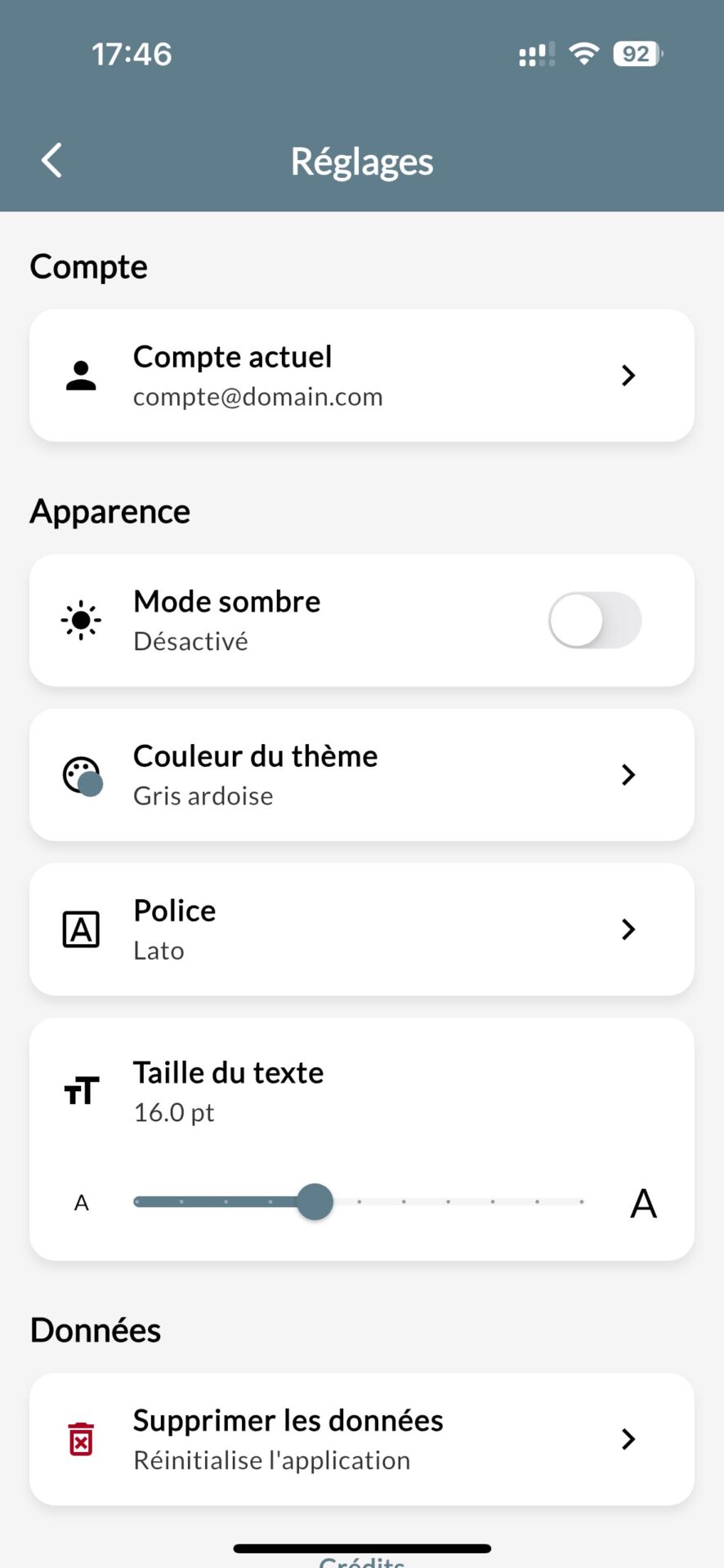Open the Compte actuel account row
Viewport: 724px width, 1568px height.
361,376
